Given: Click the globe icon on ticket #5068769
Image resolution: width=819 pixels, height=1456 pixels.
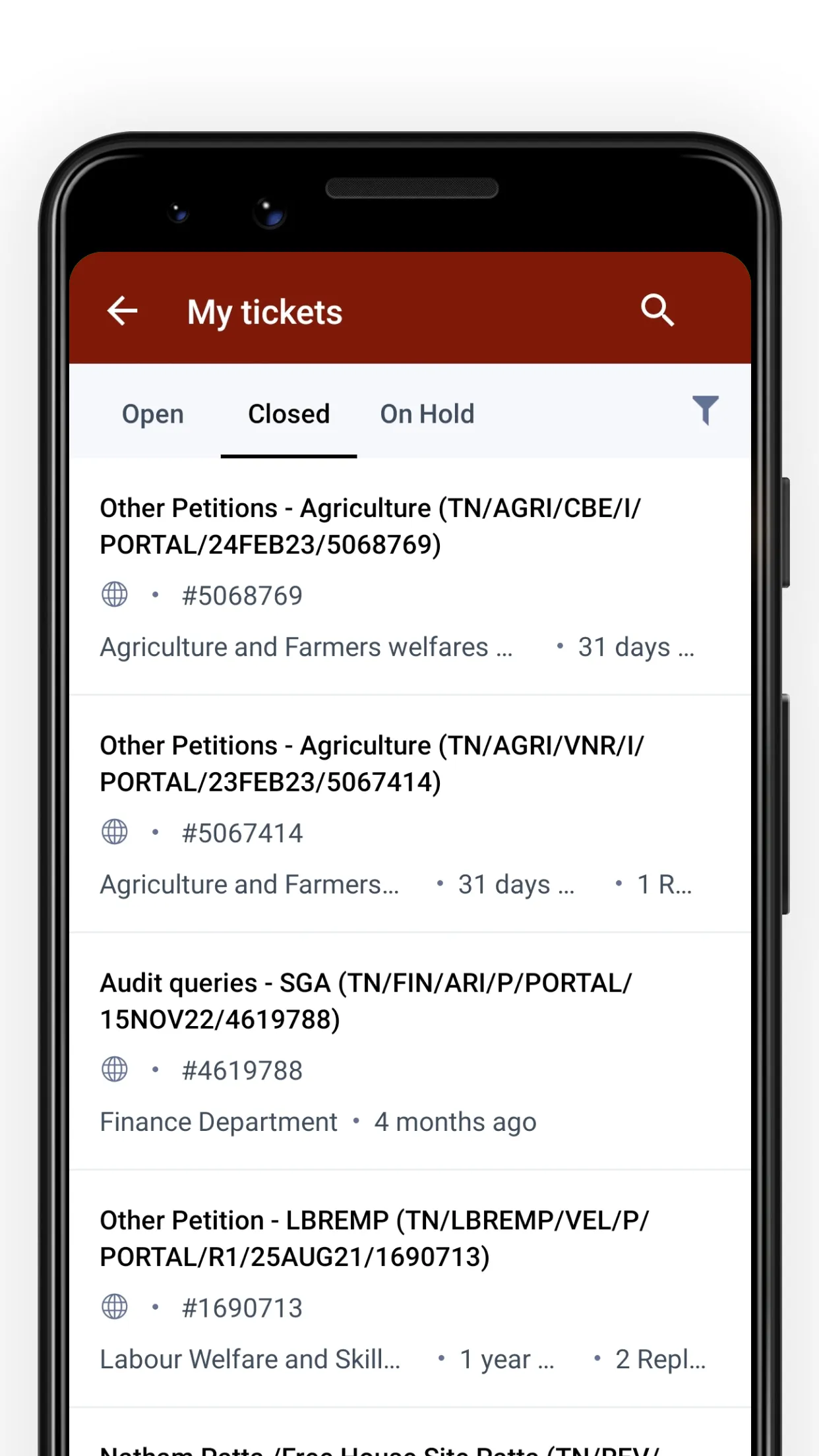Looking at the screenshot, I should coord(113,594).
